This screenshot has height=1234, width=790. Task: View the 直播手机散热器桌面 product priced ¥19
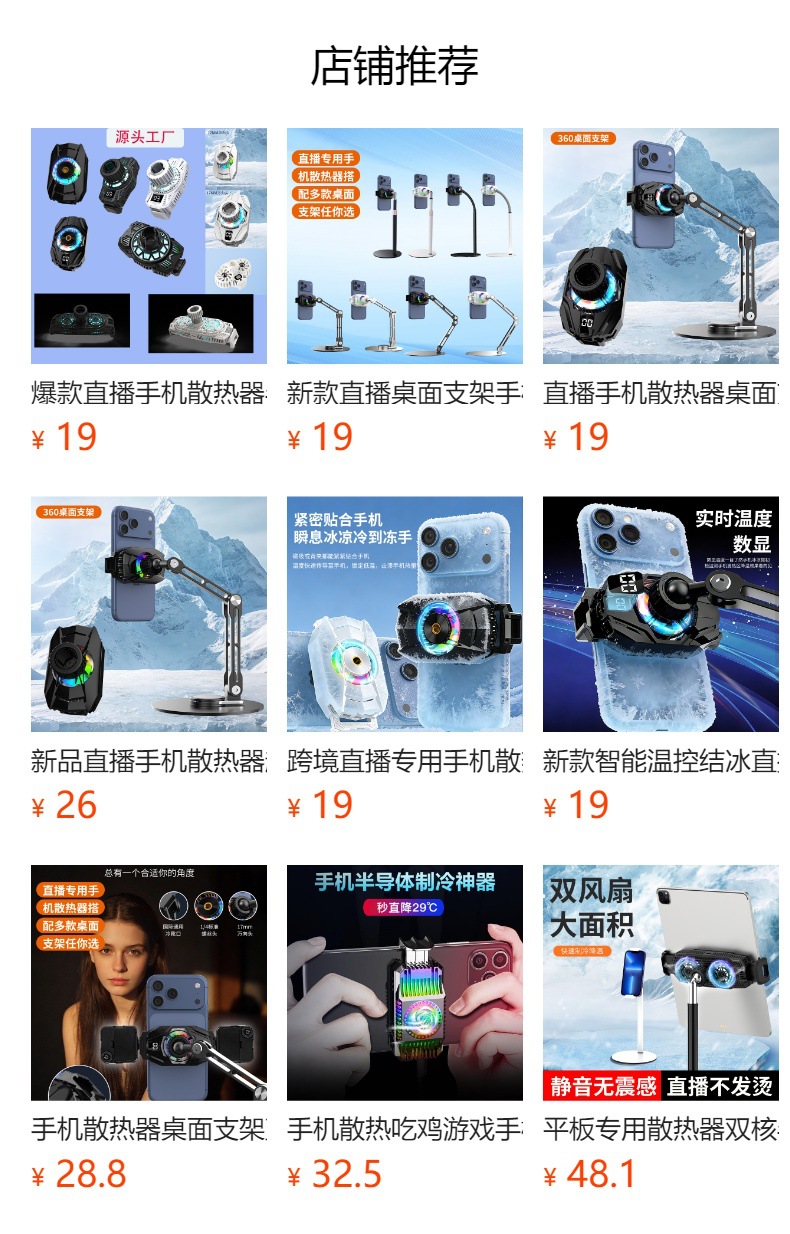click(661, 292)
